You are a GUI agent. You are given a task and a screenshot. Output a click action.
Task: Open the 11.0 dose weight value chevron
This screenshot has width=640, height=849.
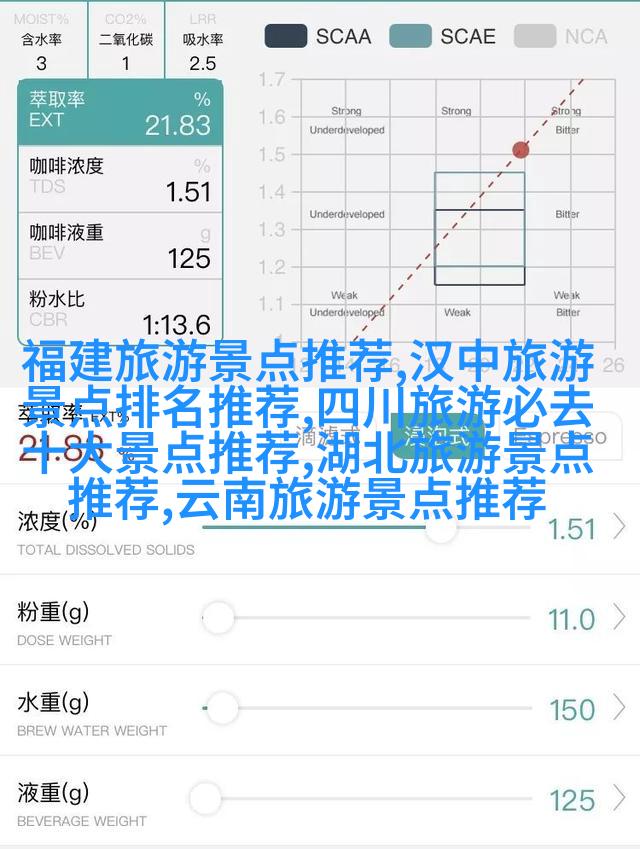click(x=620, y=618)
